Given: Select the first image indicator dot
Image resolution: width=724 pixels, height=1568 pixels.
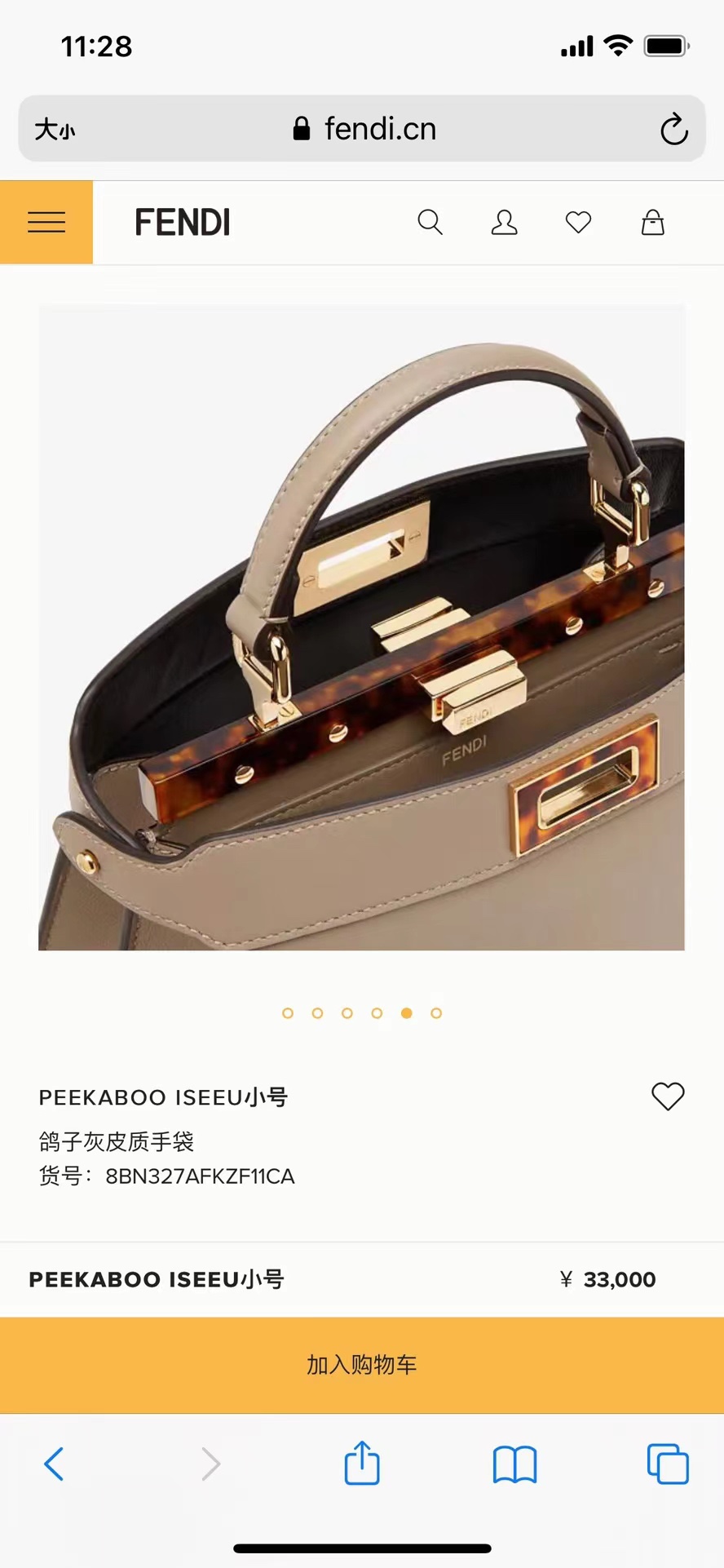Looking at the screenshot, I should tap(288, 1013).
